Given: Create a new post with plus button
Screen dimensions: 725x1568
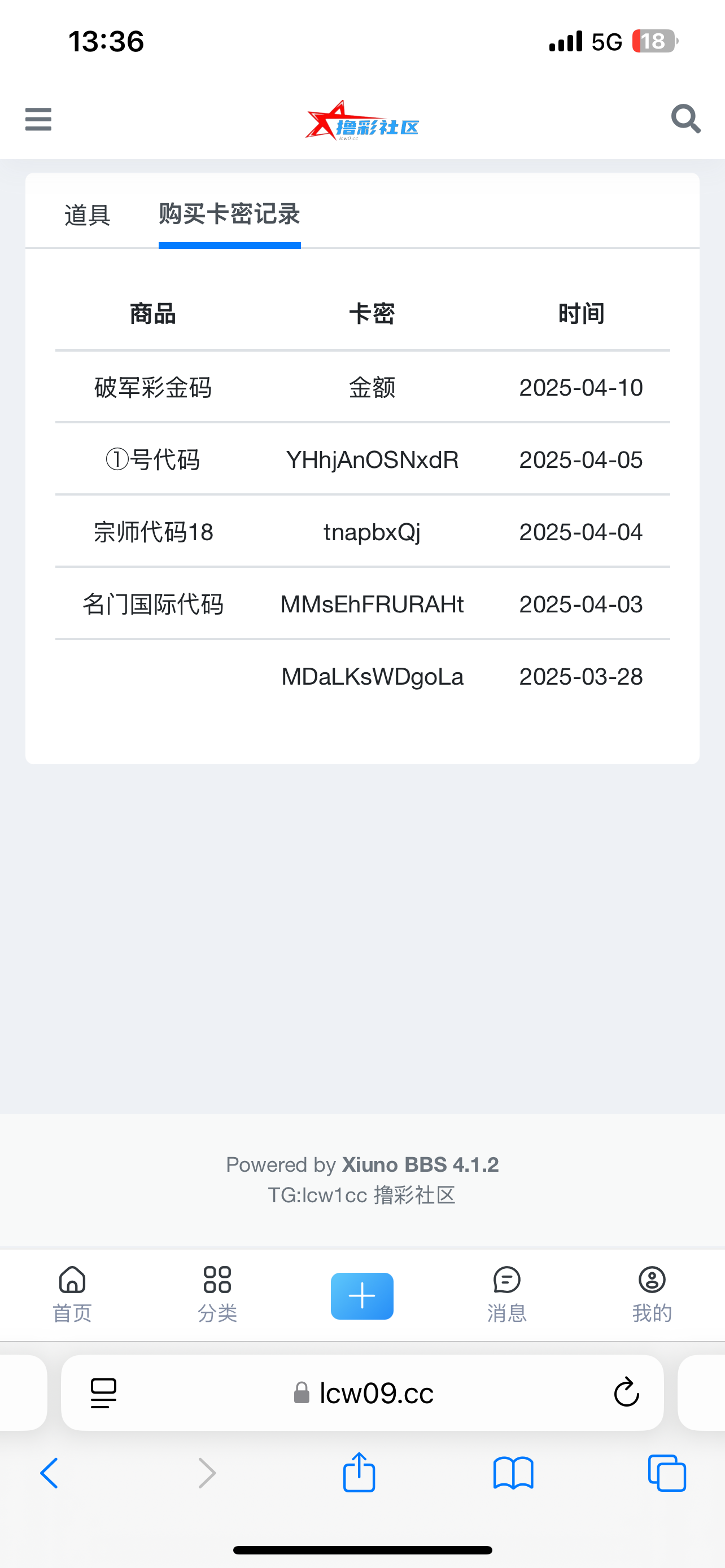Looking at the screenshot, I should (362, 1295).
